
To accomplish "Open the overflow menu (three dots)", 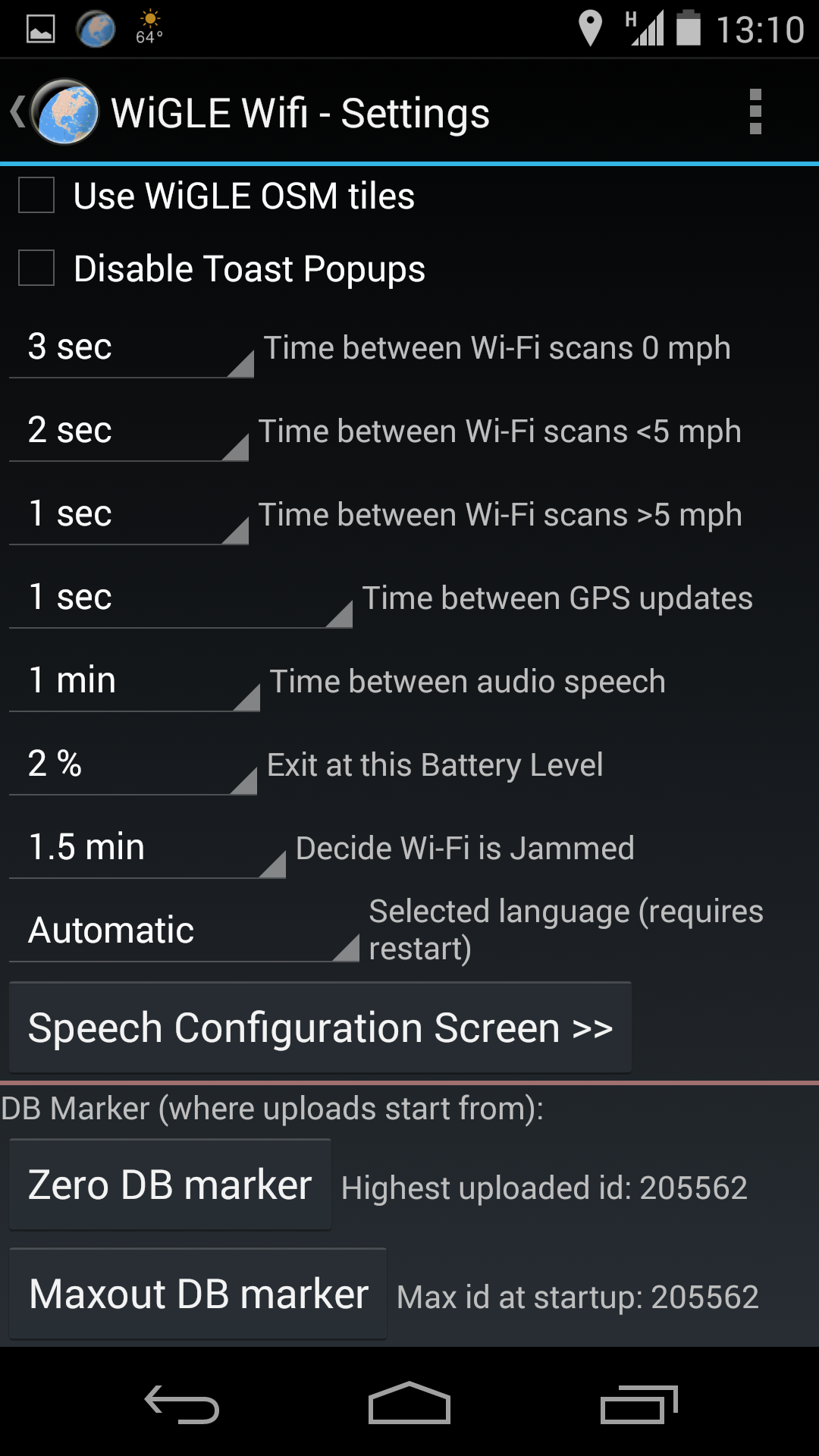I will click(x=755, y=111).
